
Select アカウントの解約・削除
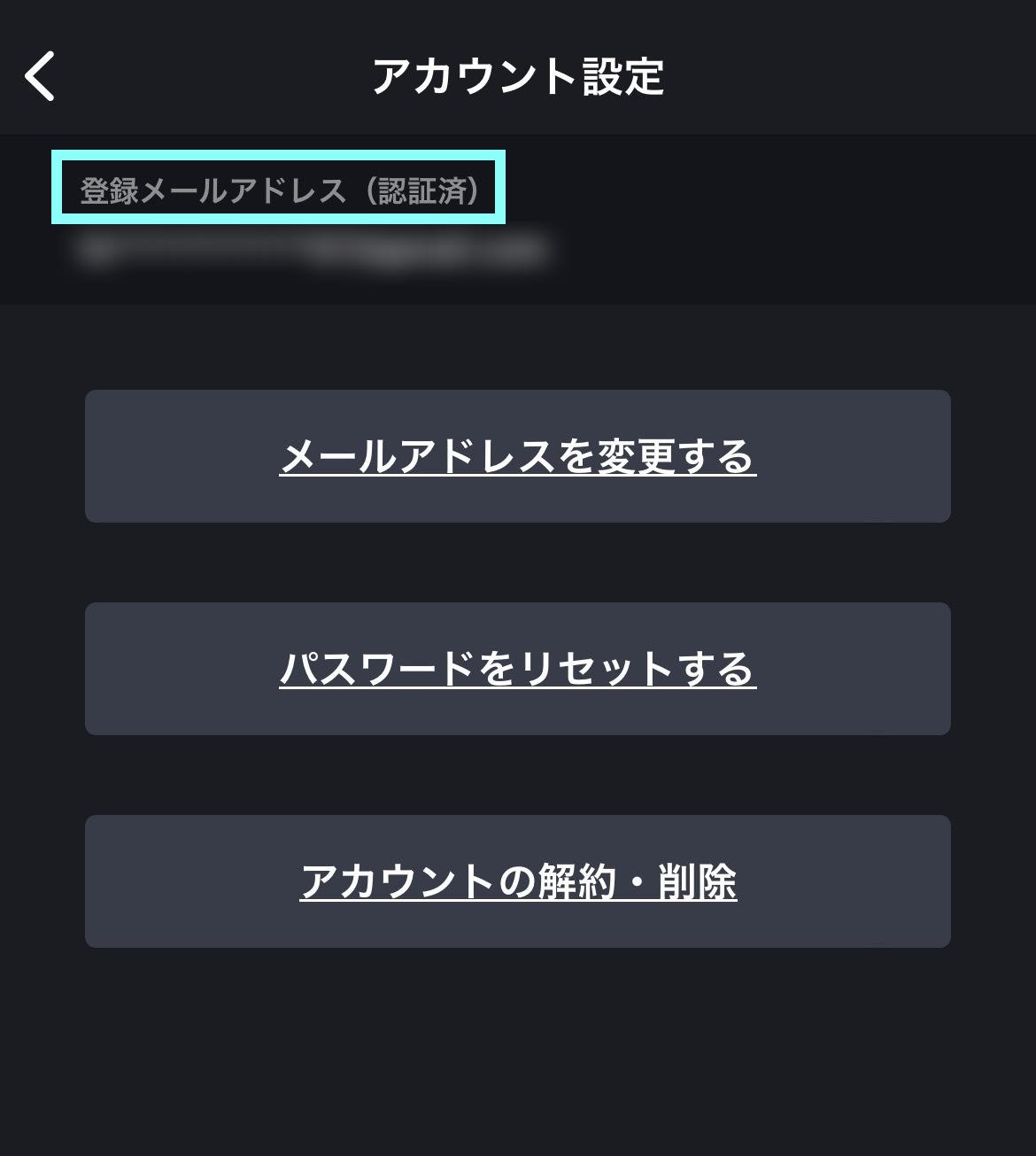[517, 881]
